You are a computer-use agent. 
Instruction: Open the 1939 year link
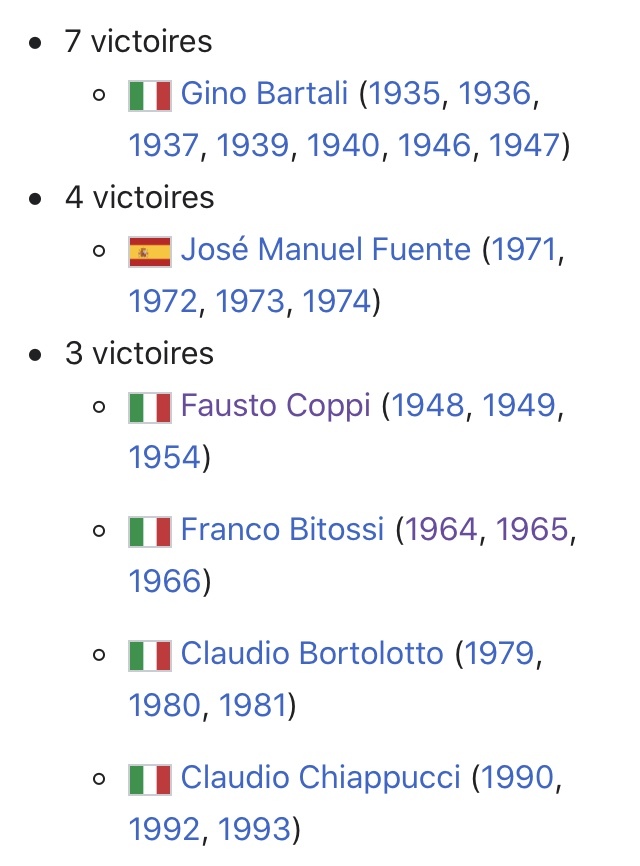point(253,146)
